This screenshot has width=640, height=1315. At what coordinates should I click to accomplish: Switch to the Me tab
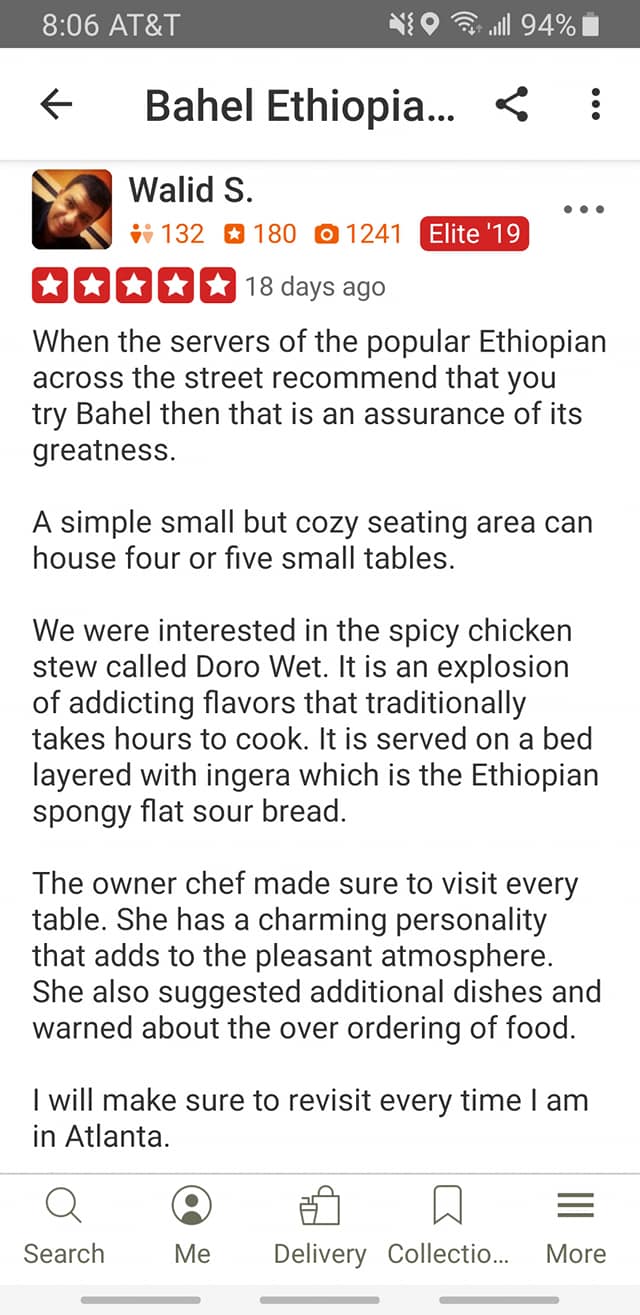coord(192,1224)
